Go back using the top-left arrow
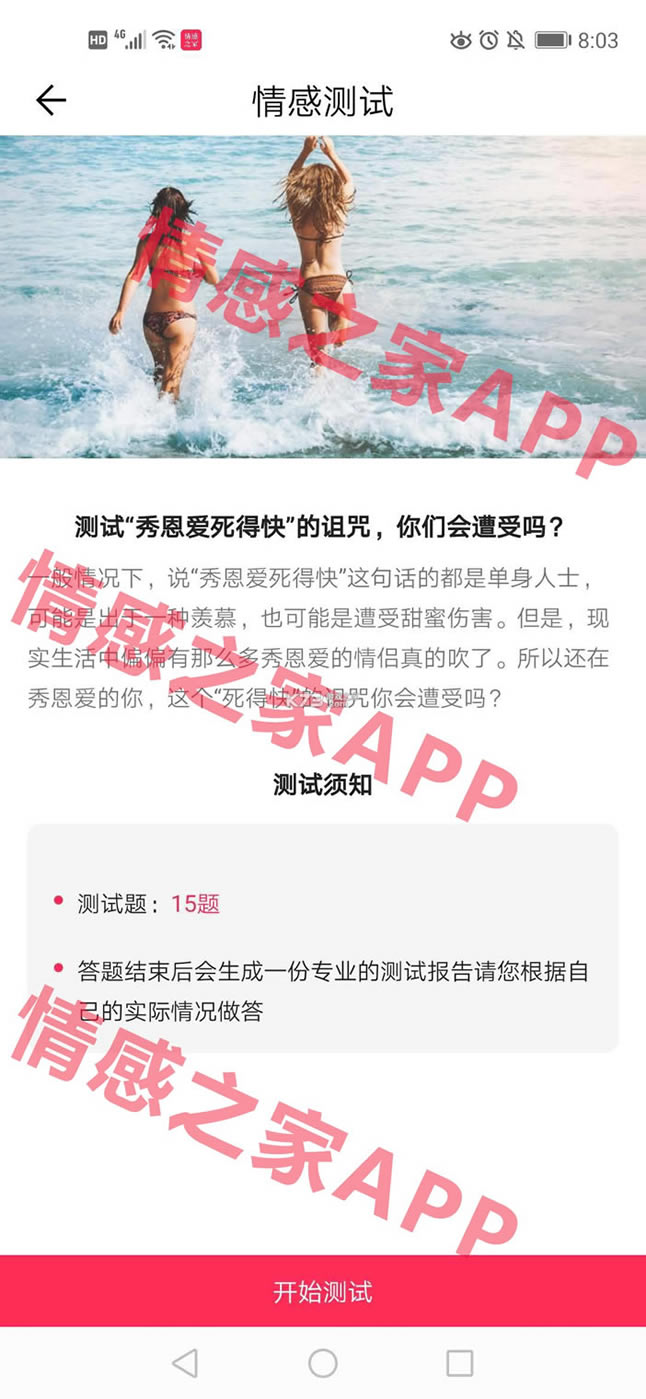The height and width of the screenshot is (1399, 646). pyautogui.click(x=51, y=100)
